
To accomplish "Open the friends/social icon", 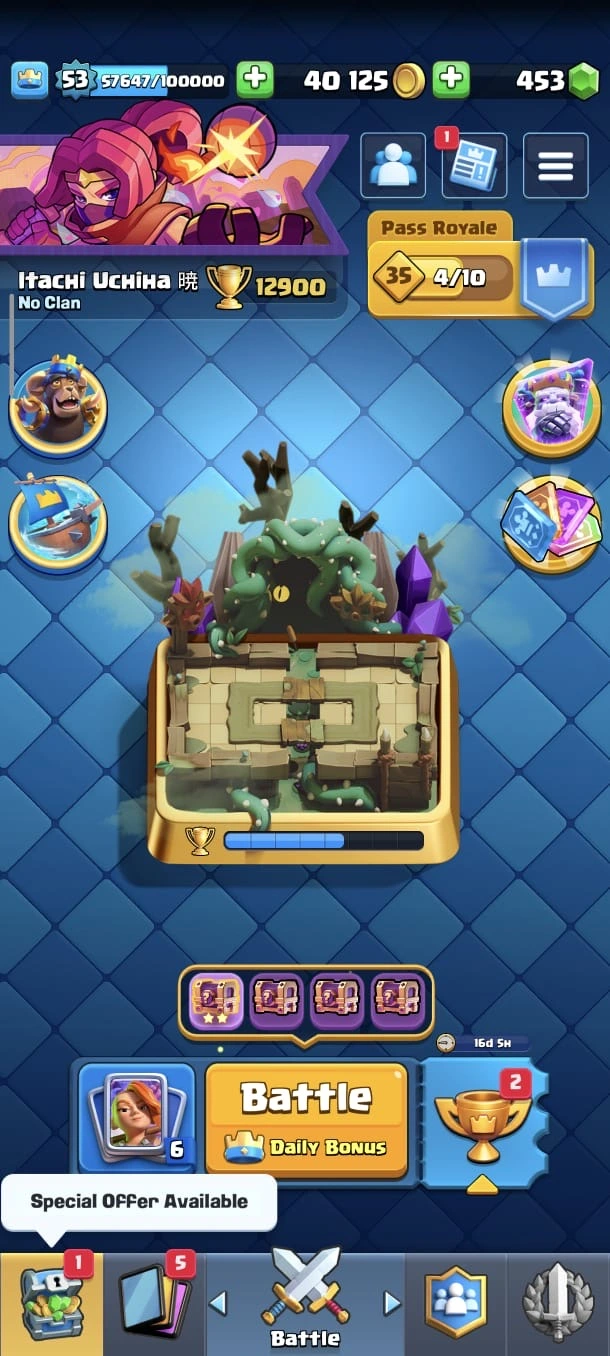I will pyautogui.click(x=392, y=166).
